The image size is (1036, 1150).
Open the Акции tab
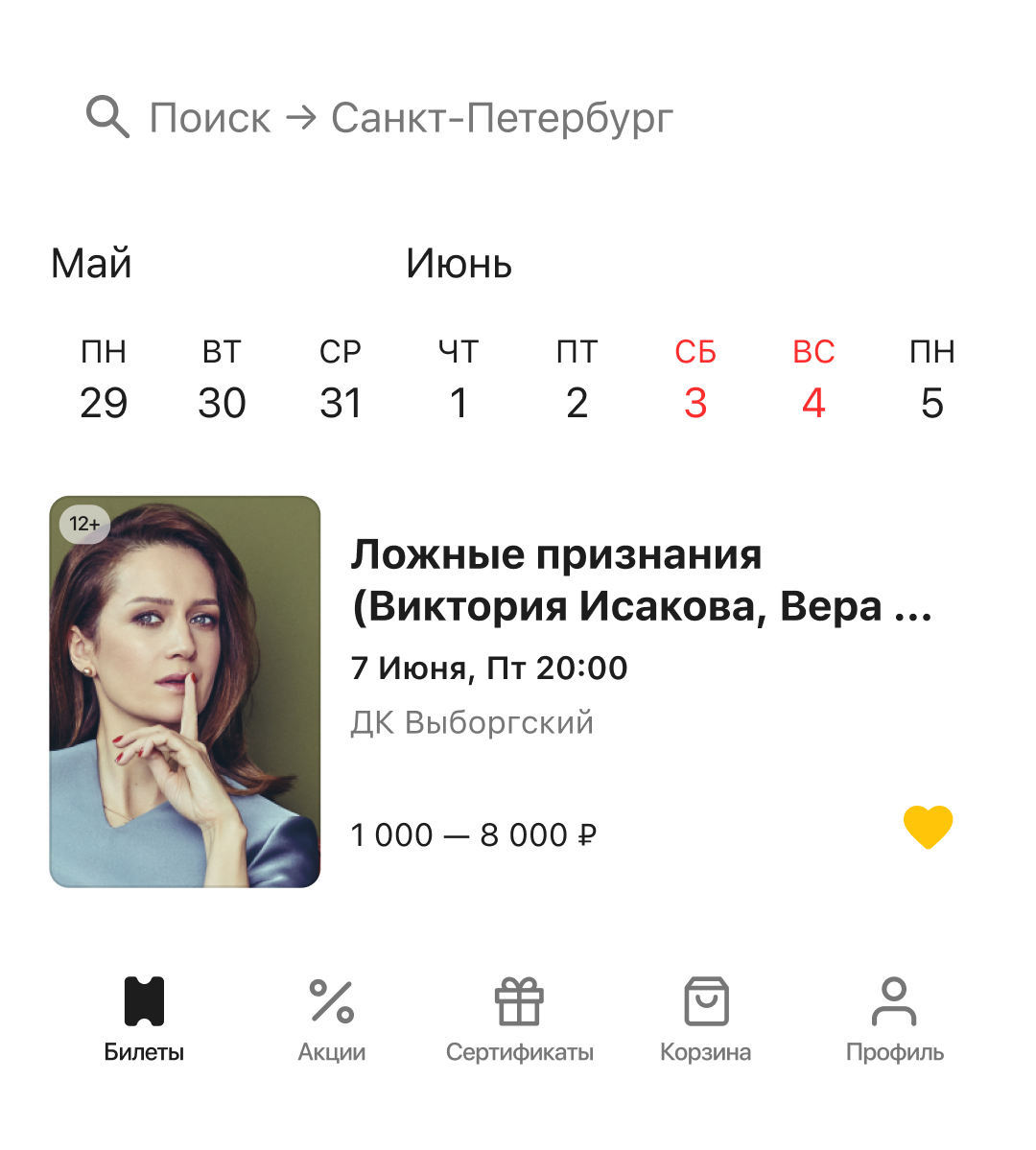click(x=332, y=1019)
